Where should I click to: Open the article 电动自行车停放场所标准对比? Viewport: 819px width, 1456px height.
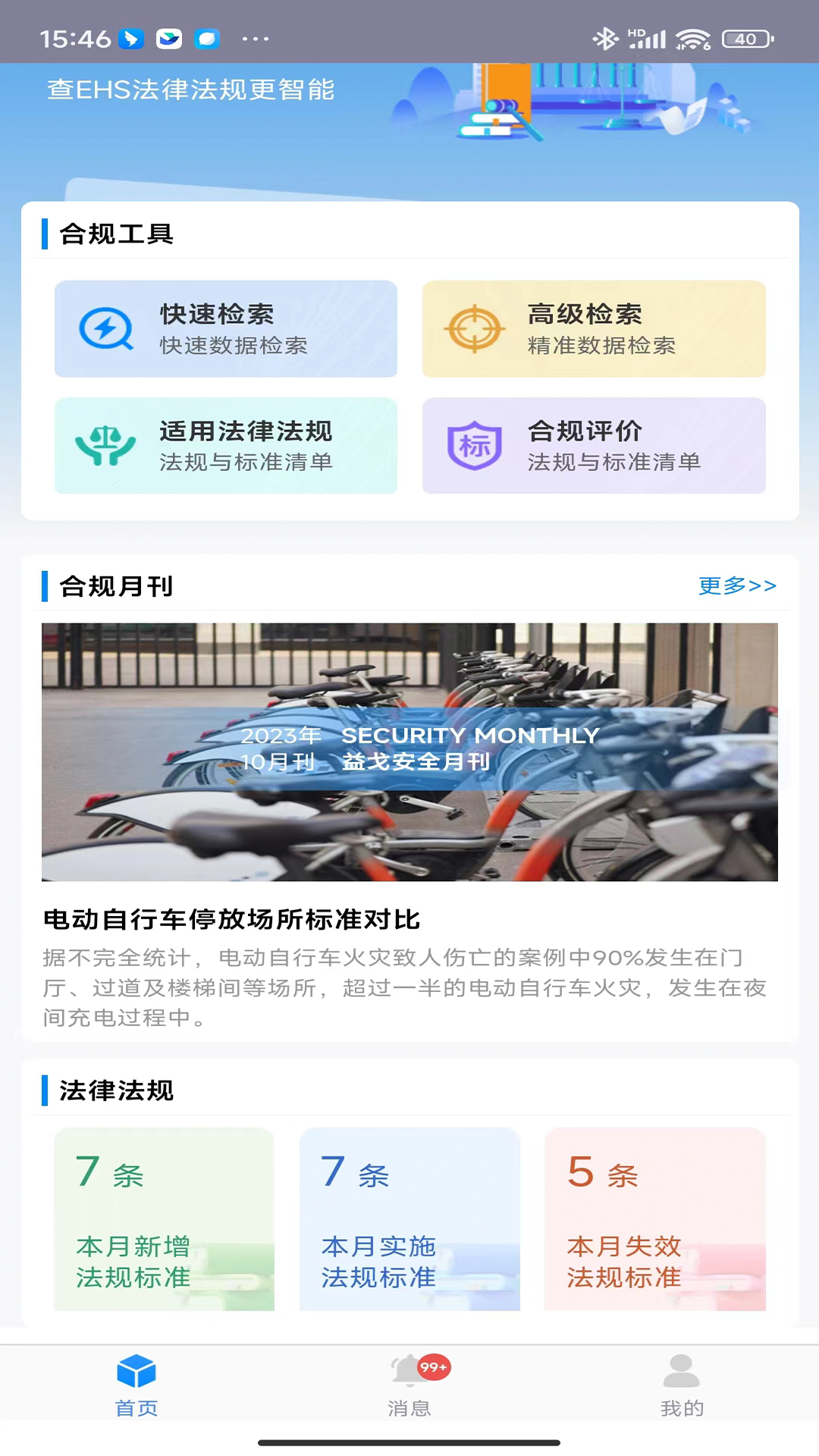click(233, 919)
